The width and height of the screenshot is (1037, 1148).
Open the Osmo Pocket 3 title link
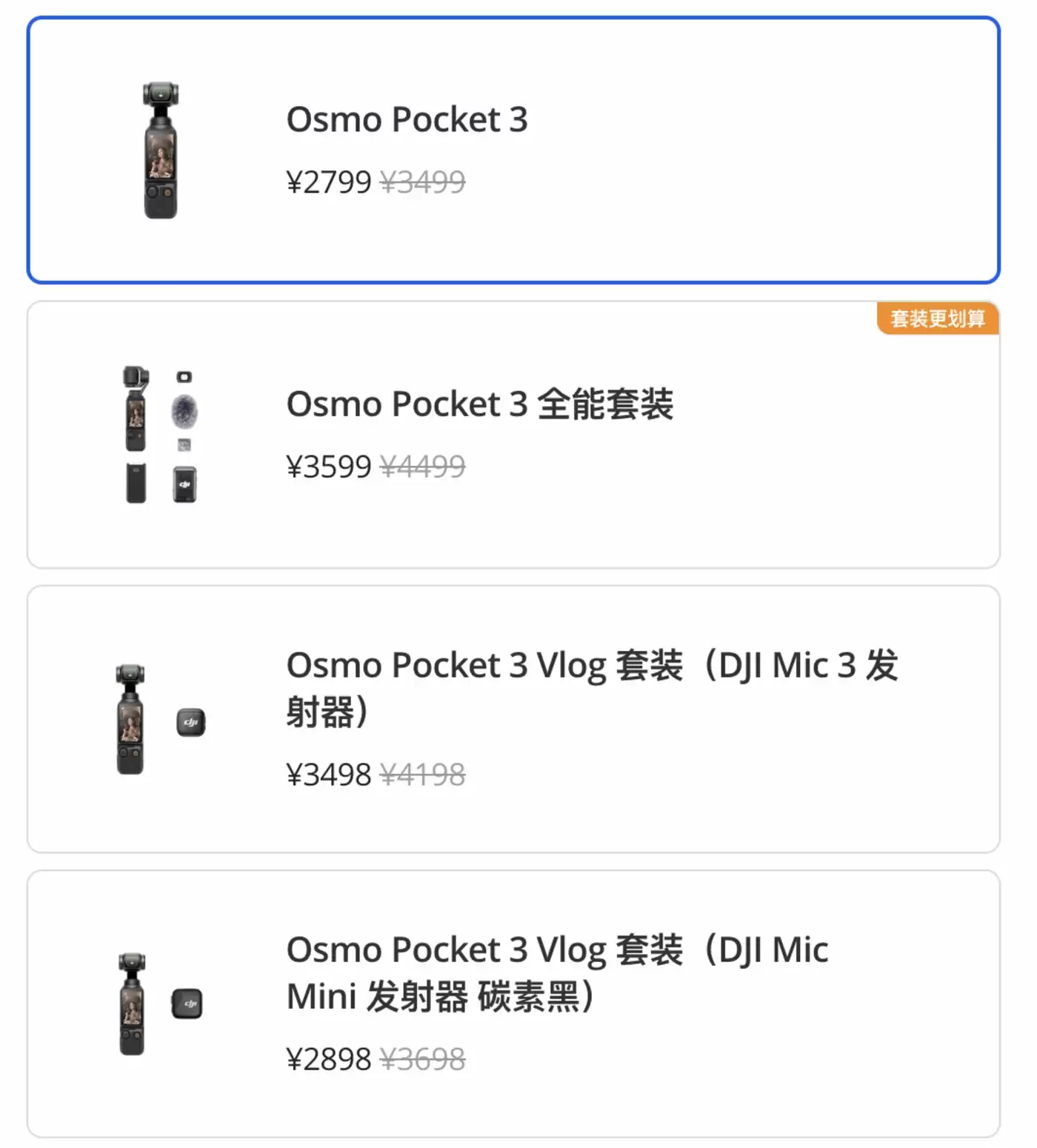coord(407,119)
